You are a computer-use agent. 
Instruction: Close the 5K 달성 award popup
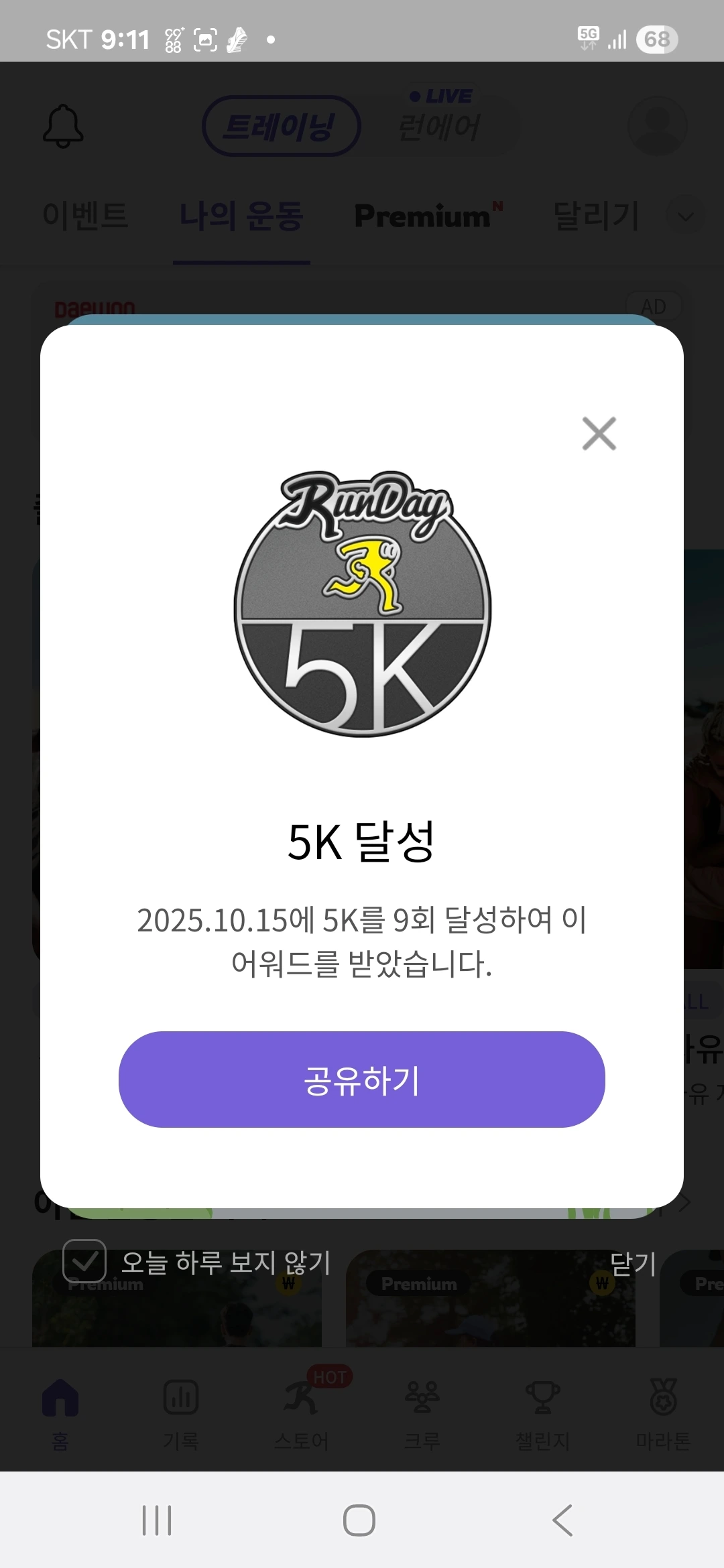pos(599,434)
